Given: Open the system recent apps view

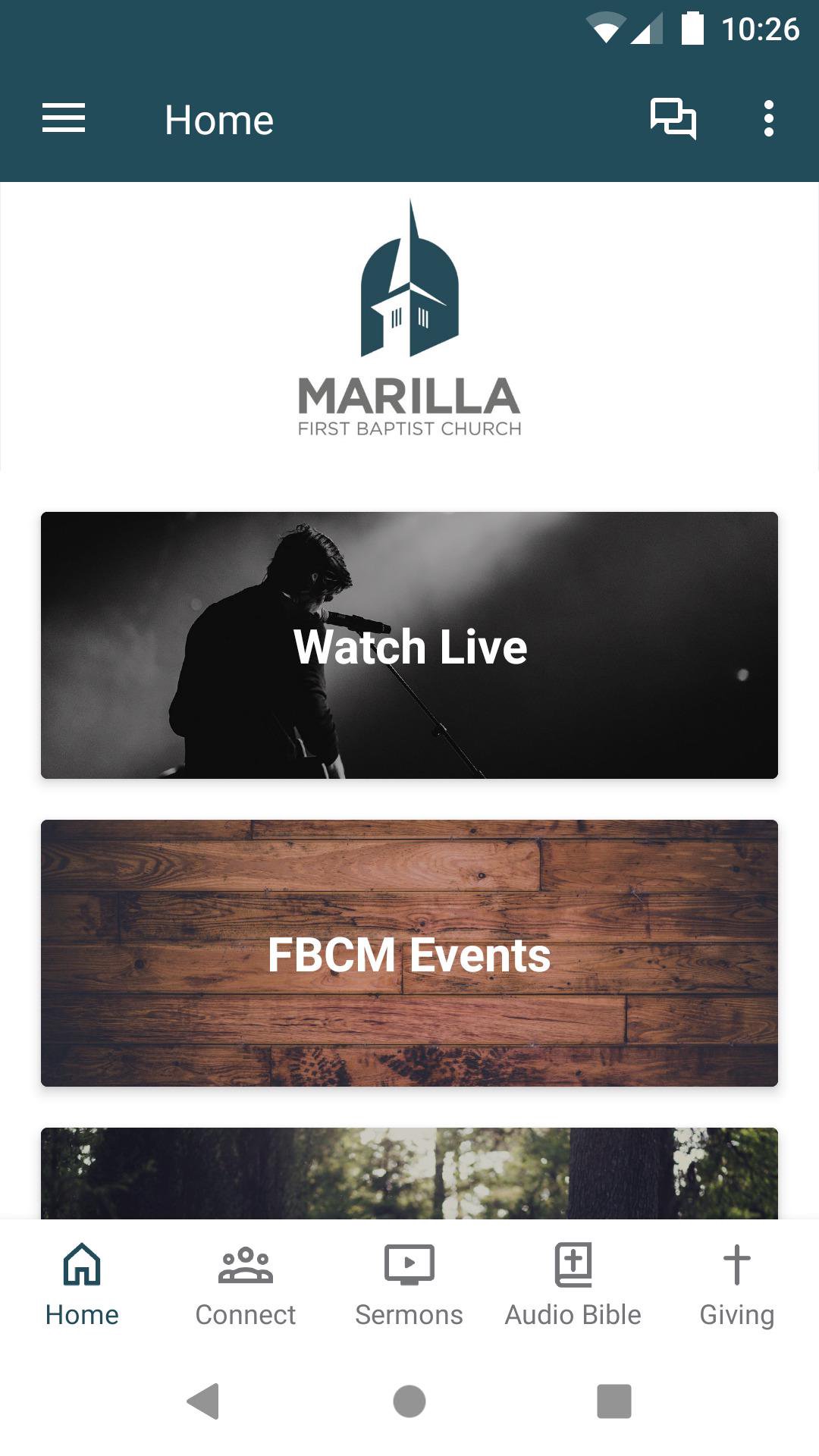Looking at the screenshot, I should pyautogui.click(x=614, y=1401).
